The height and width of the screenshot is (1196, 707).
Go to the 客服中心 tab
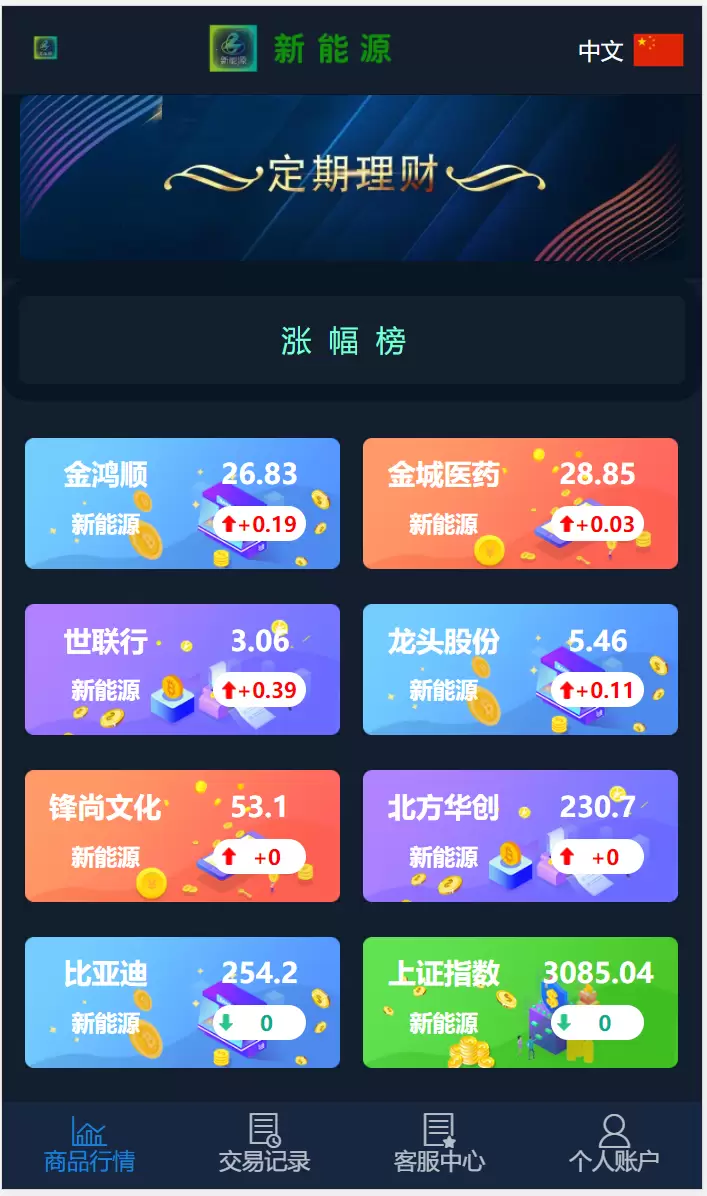click(x=440, y=1145)
